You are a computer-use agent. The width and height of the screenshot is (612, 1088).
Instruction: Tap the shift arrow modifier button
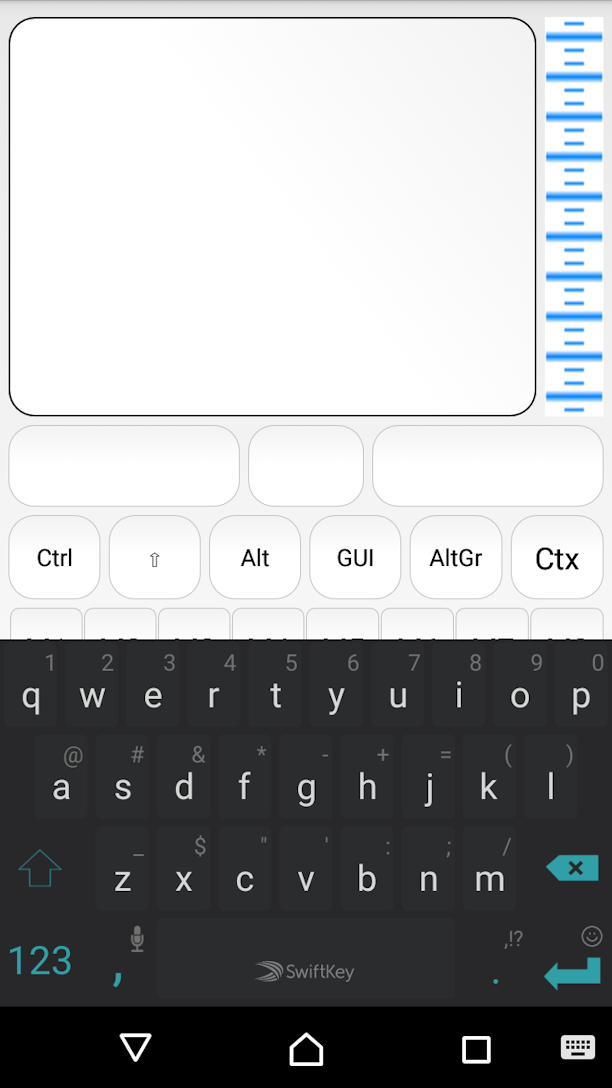tap(155, 557)
